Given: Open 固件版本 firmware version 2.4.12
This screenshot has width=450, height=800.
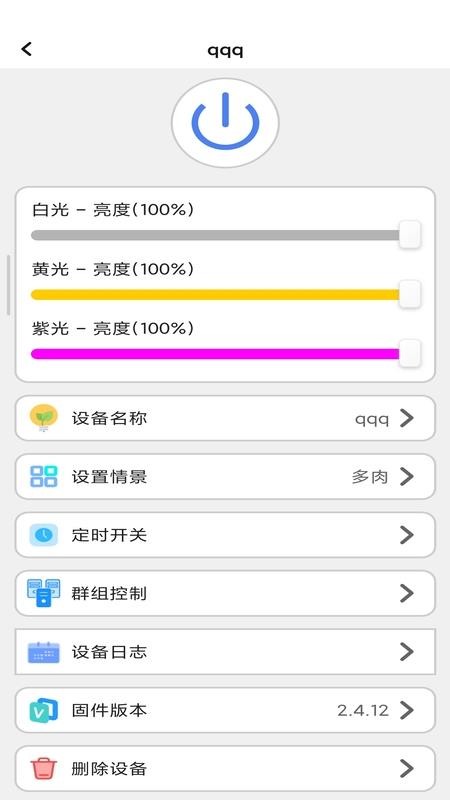Looking at the screenshot, I should (225, 710).
